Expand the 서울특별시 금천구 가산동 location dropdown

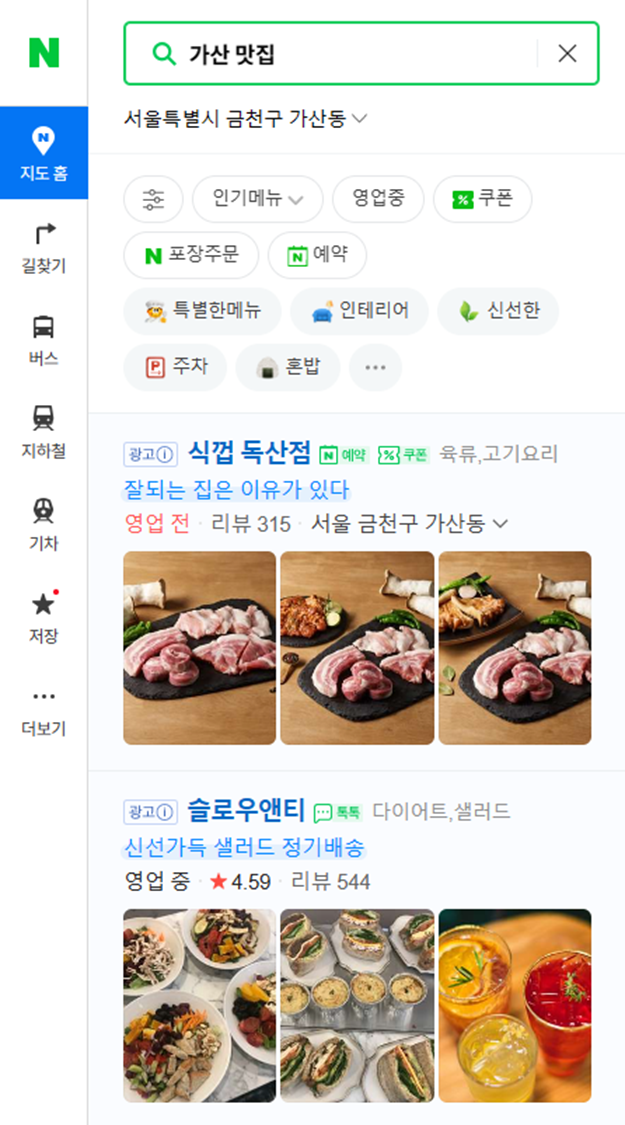[245, 118]
